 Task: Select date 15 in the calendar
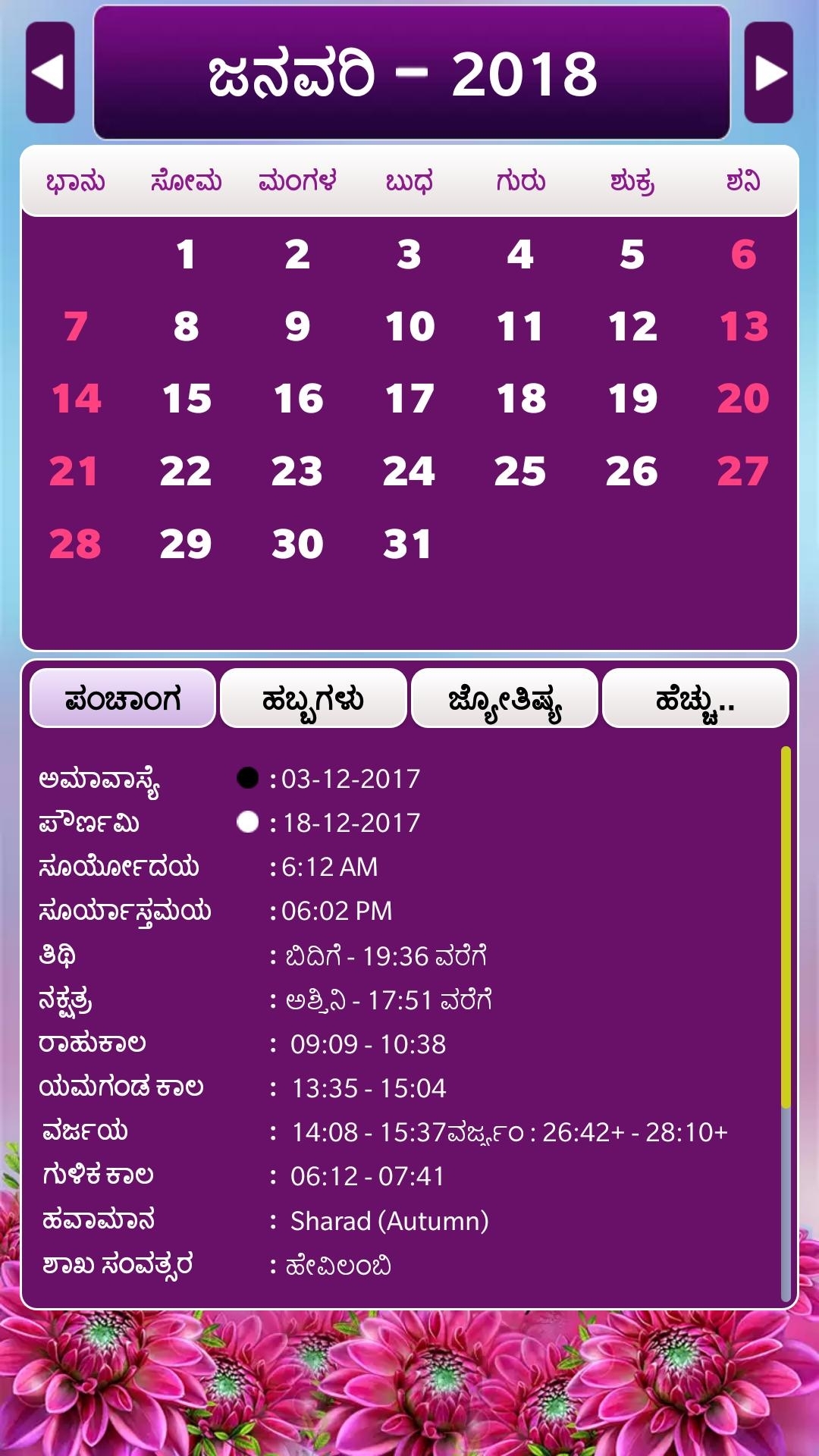tap(187, 399)
